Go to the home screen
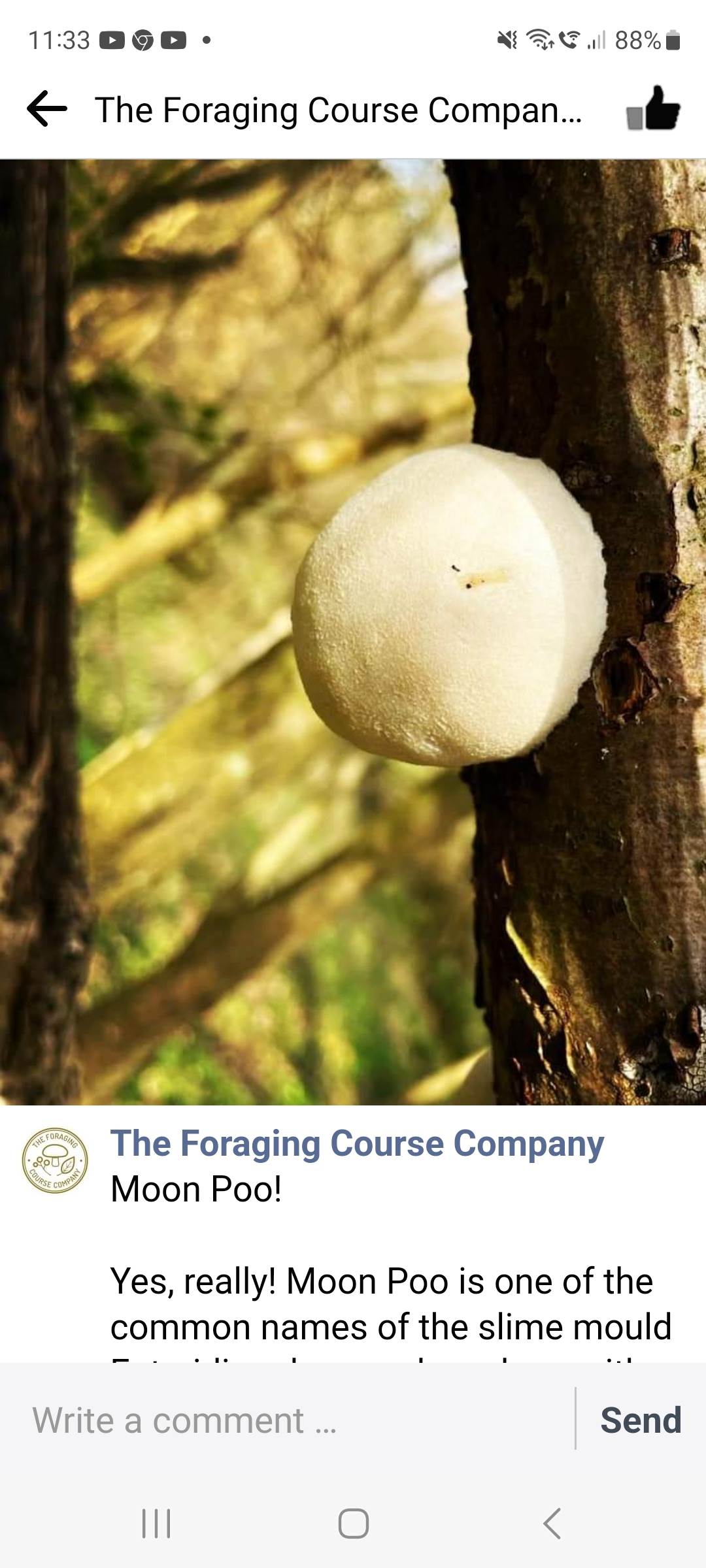The image size is (706, 1568). (353, 1524)
